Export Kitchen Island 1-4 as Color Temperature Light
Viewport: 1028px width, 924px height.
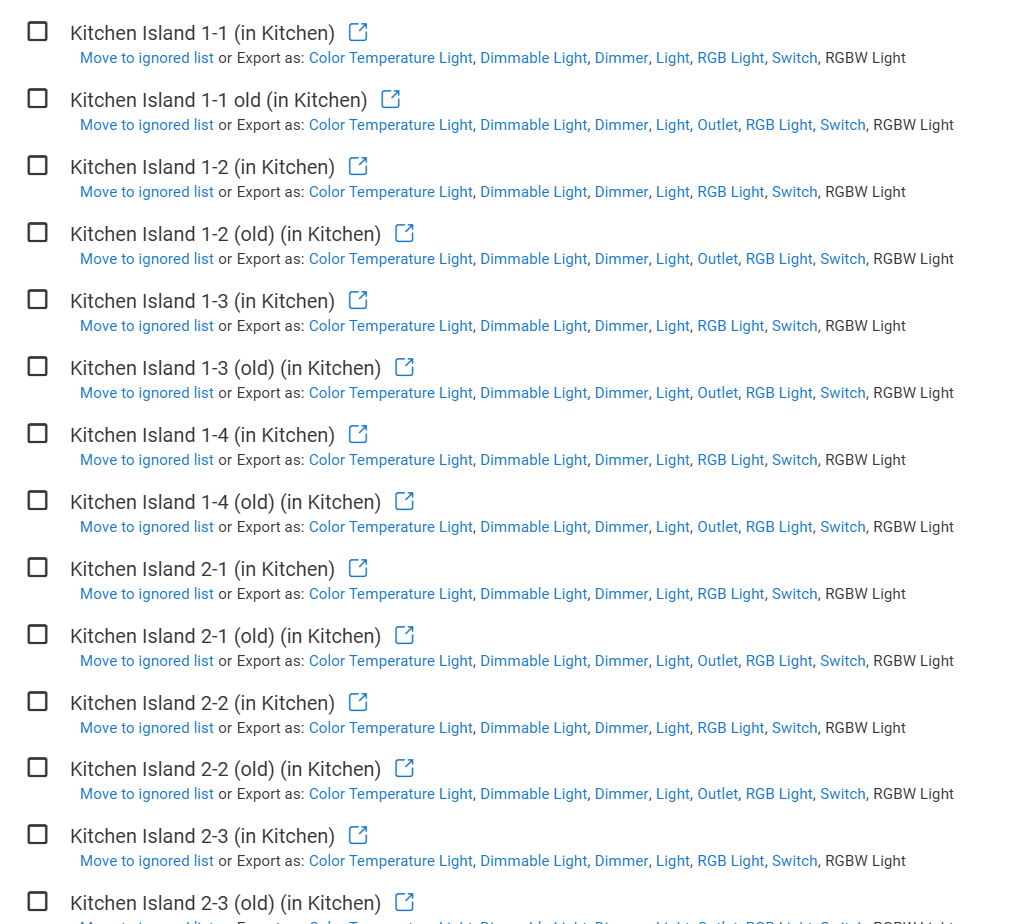pyautogui.click(x=390, y=460)
